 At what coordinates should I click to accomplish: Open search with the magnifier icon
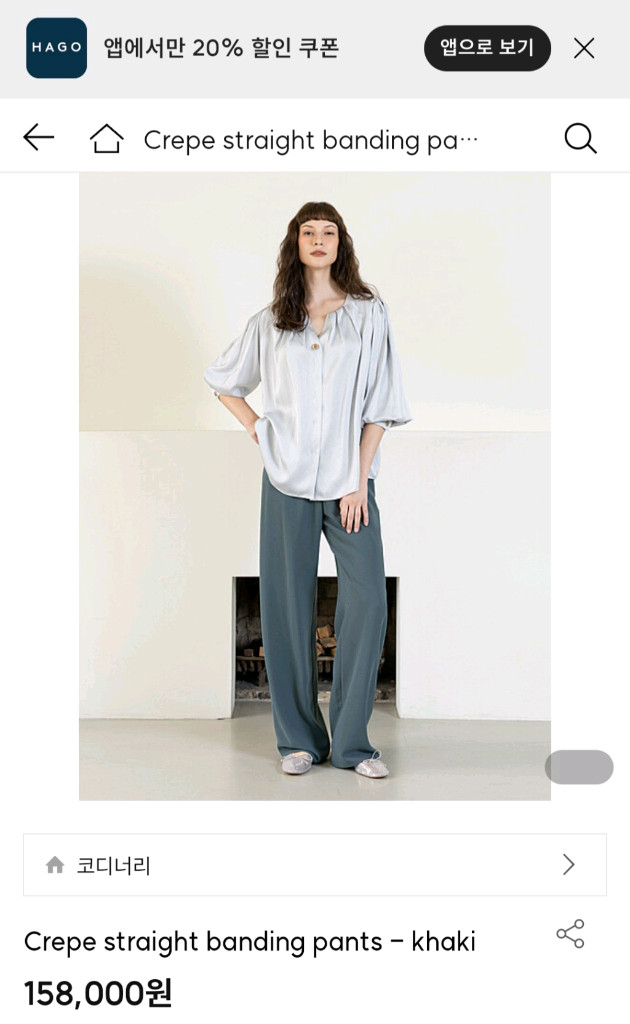coord(580,138)
